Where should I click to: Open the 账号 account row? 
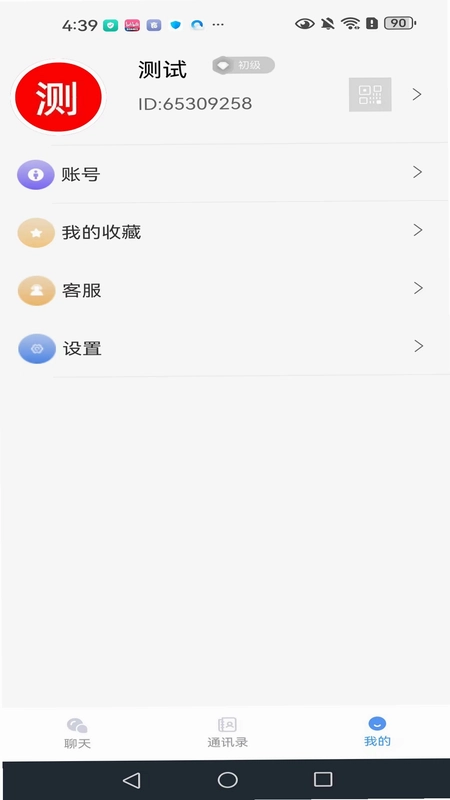click(x=225, y=174)
